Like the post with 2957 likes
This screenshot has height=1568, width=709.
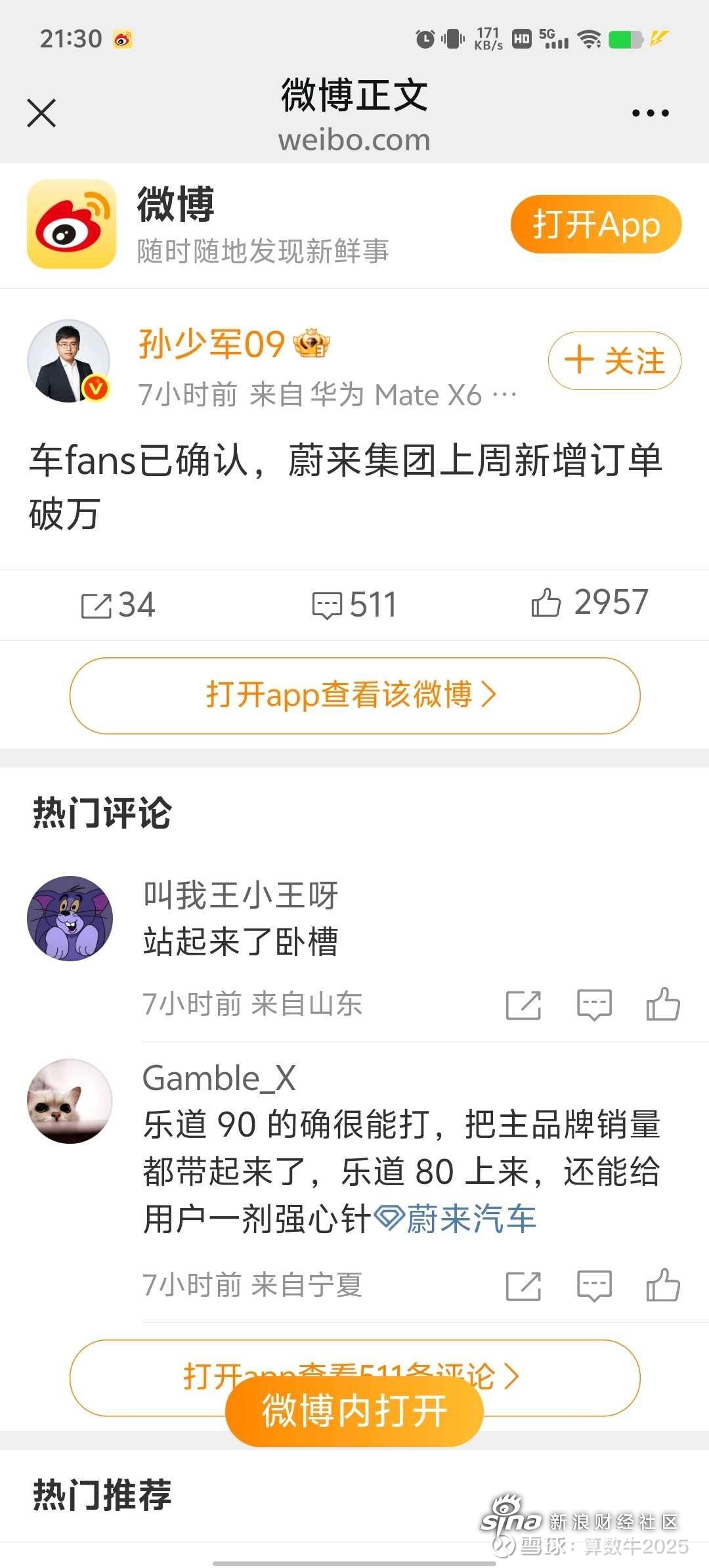tap(590, 602)
